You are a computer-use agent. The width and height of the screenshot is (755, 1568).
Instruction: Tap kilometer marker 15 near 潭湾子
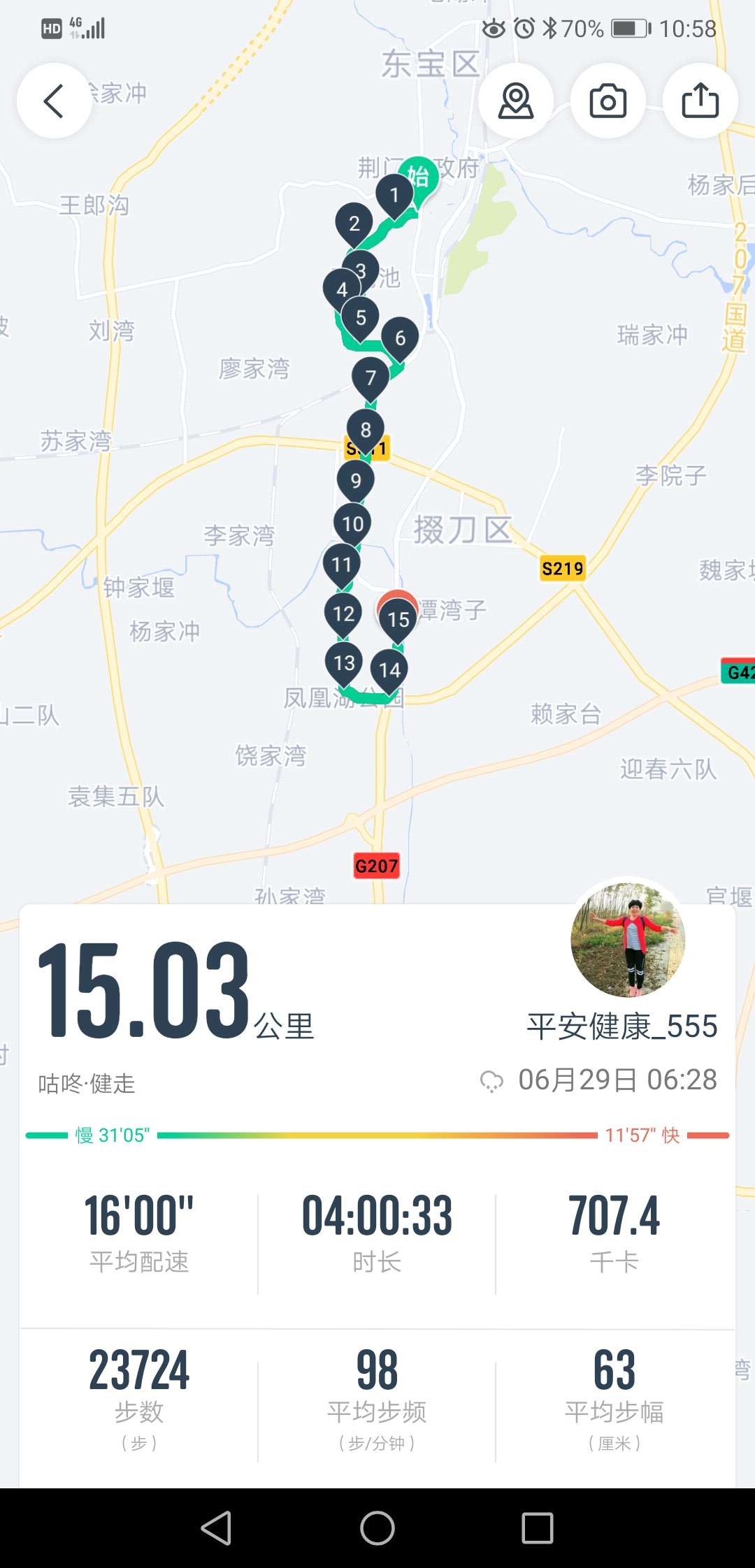click(x=399, y=618)
